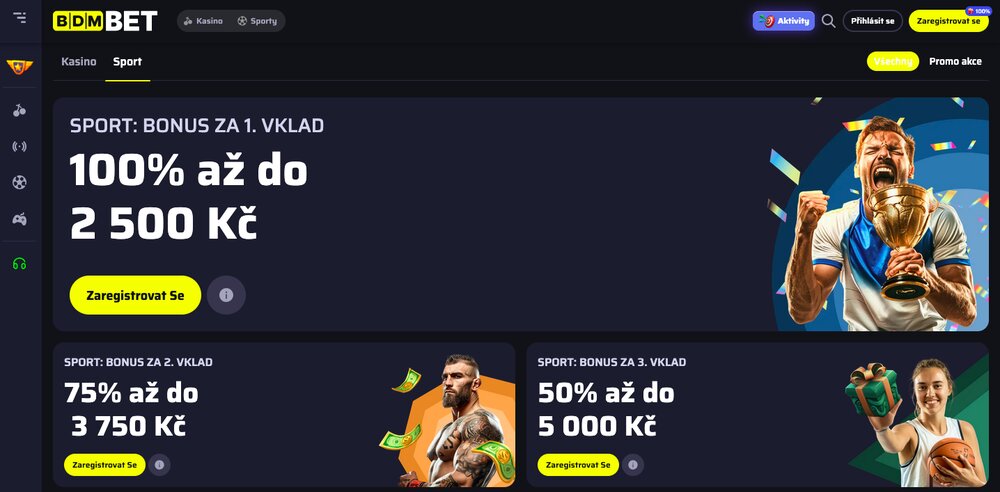Filter by Promo akce
Image resolution: width=1000 pixels, height=492 pixels.
point(955,62)
